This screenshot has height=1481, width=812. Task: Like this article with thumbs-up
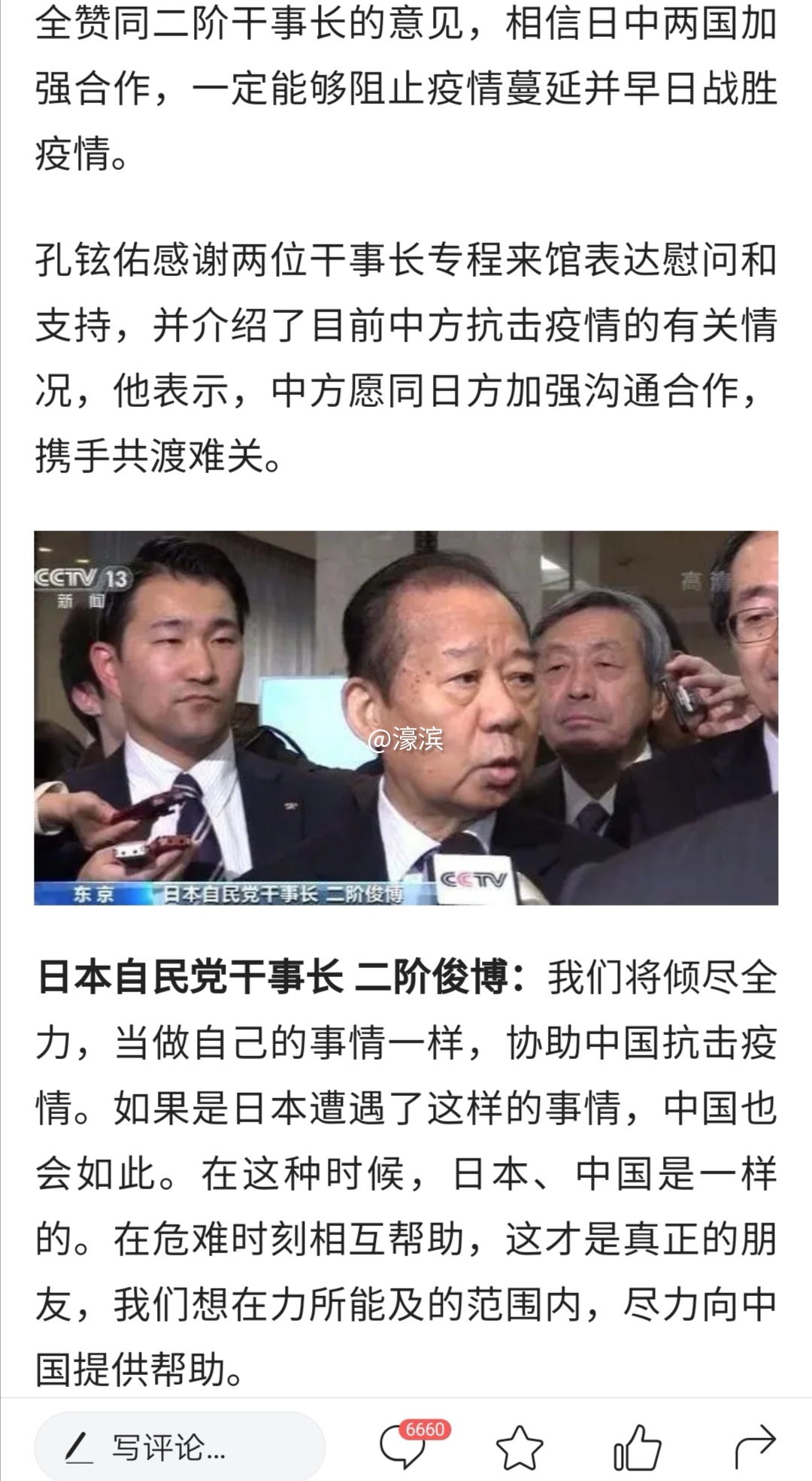(x=637, y=1446)
